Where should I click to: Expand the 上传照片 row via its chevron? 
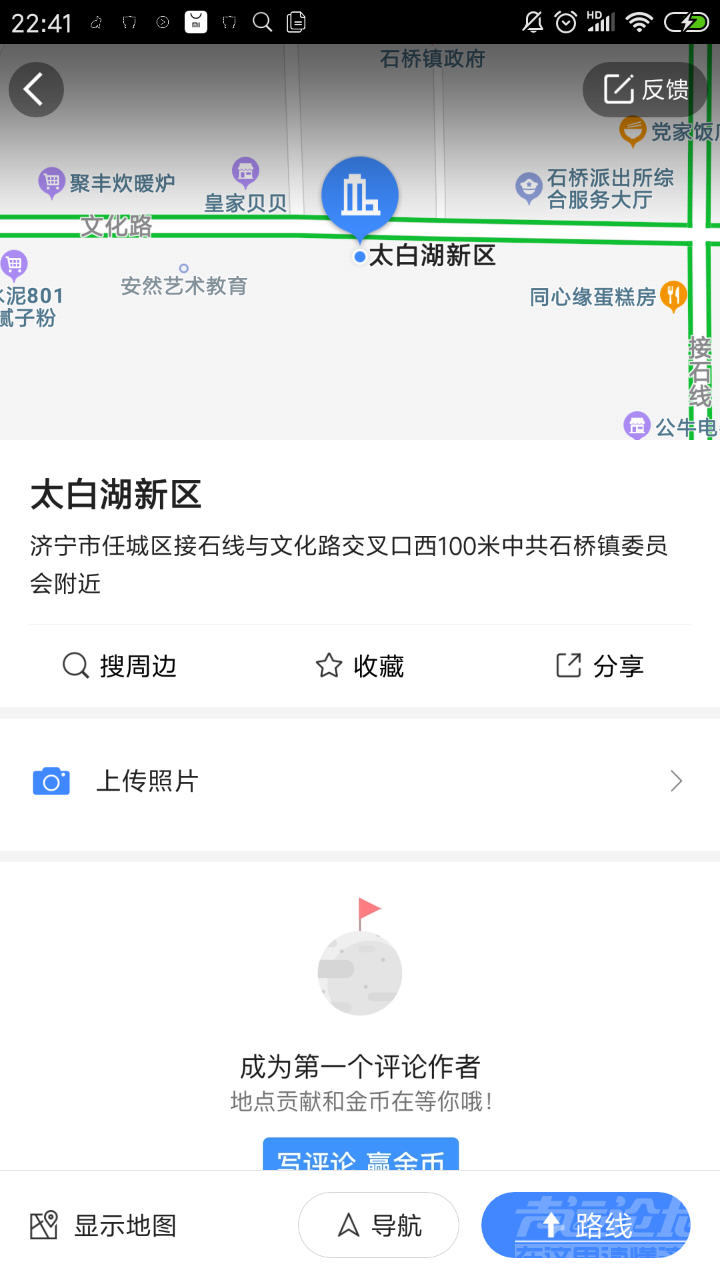point(676,780)
